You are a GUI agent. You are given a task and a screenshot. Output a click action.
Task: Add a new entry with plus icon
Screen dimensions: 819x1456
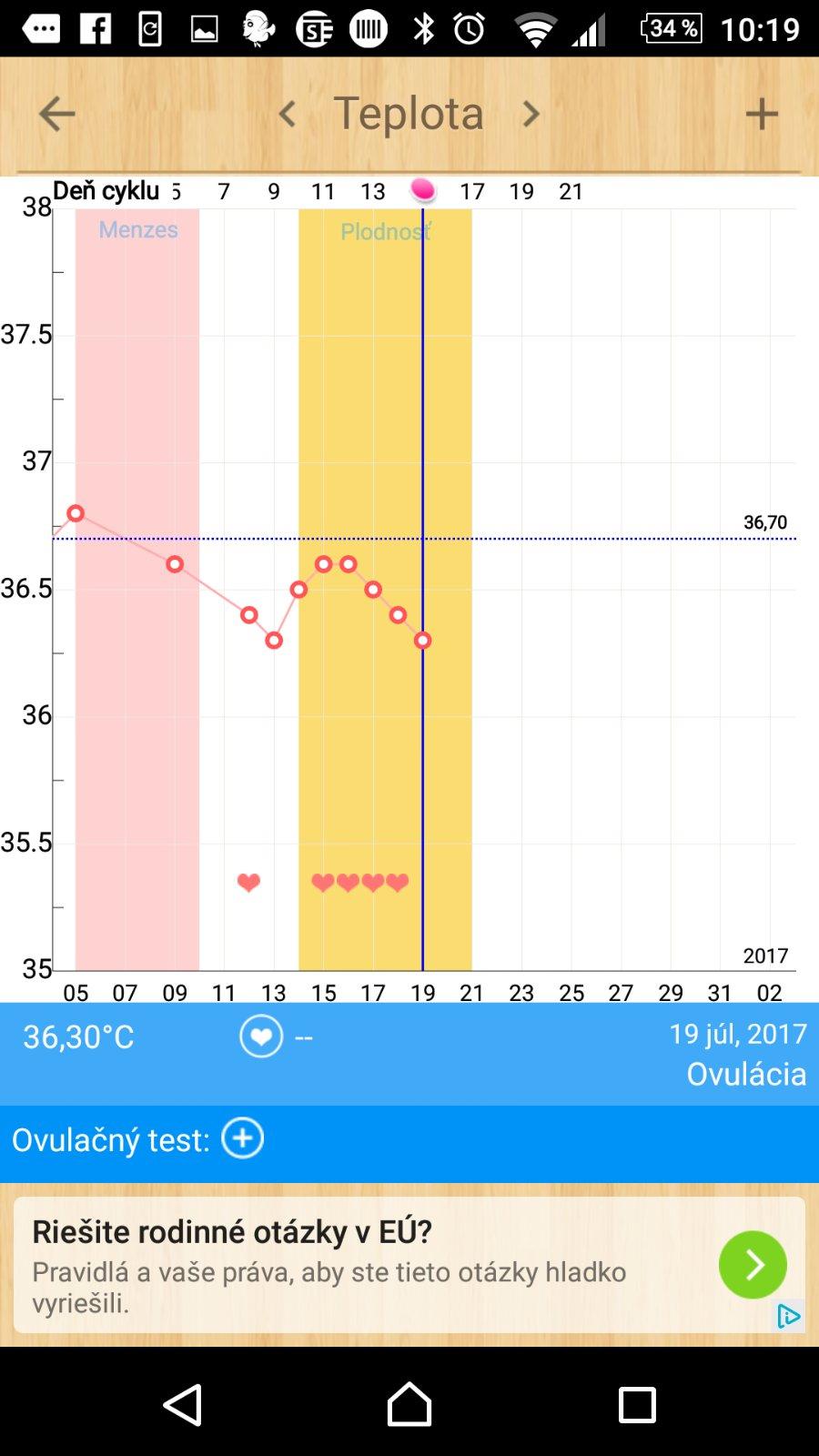point(762,115)
